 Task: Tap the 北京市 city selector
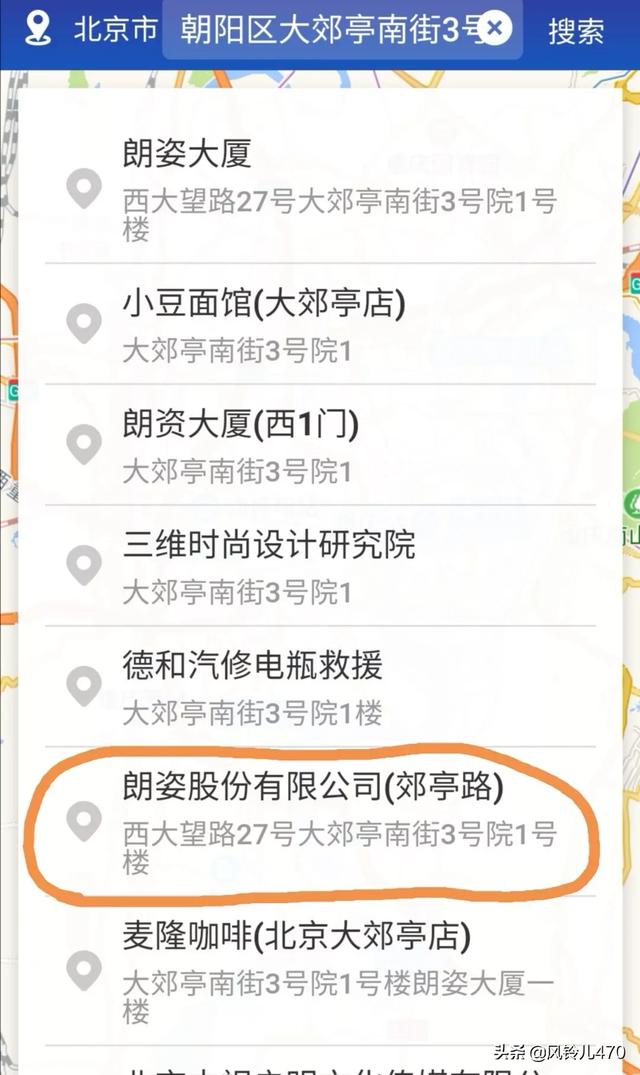coord(115,30)
